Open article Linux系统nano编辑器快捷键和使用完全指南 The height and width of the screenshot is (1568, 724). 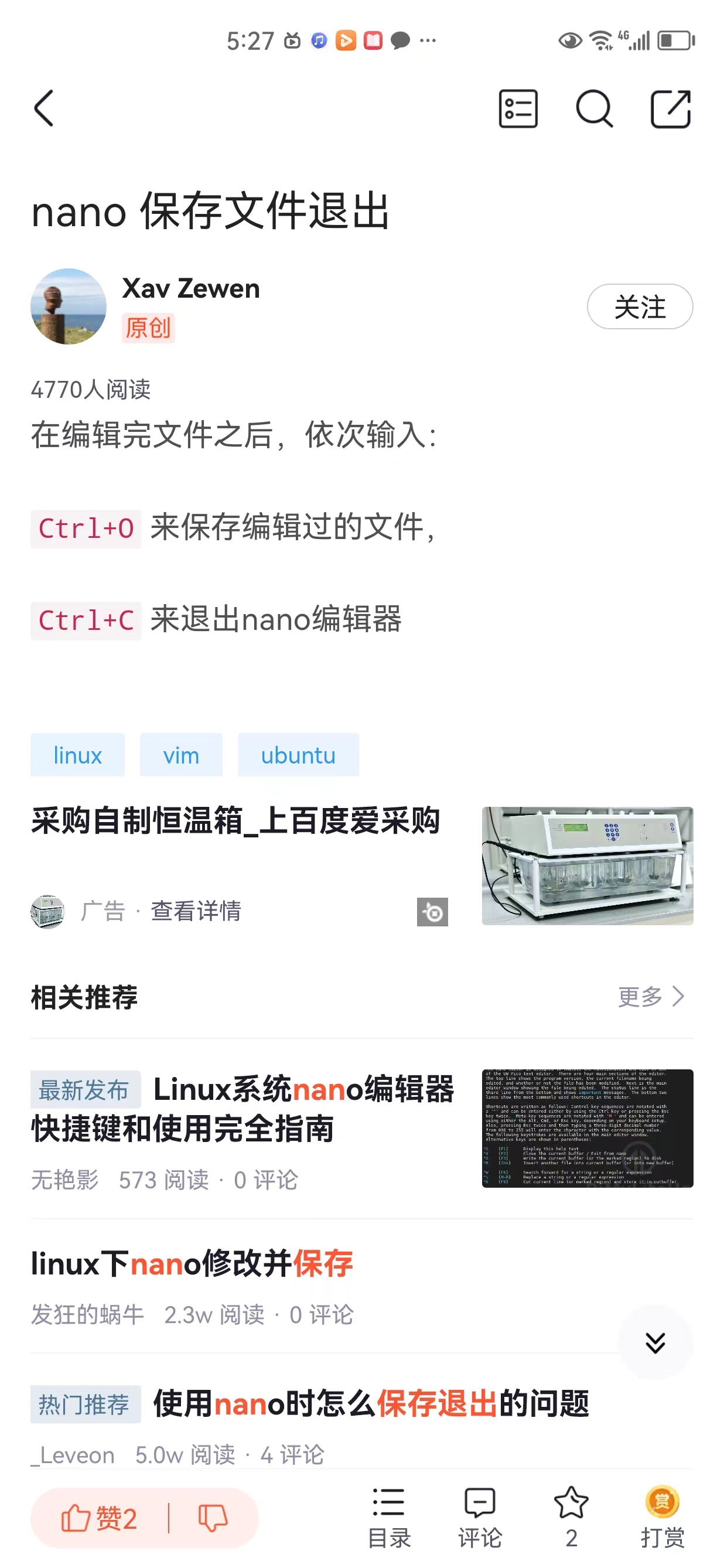[243, 1109]
